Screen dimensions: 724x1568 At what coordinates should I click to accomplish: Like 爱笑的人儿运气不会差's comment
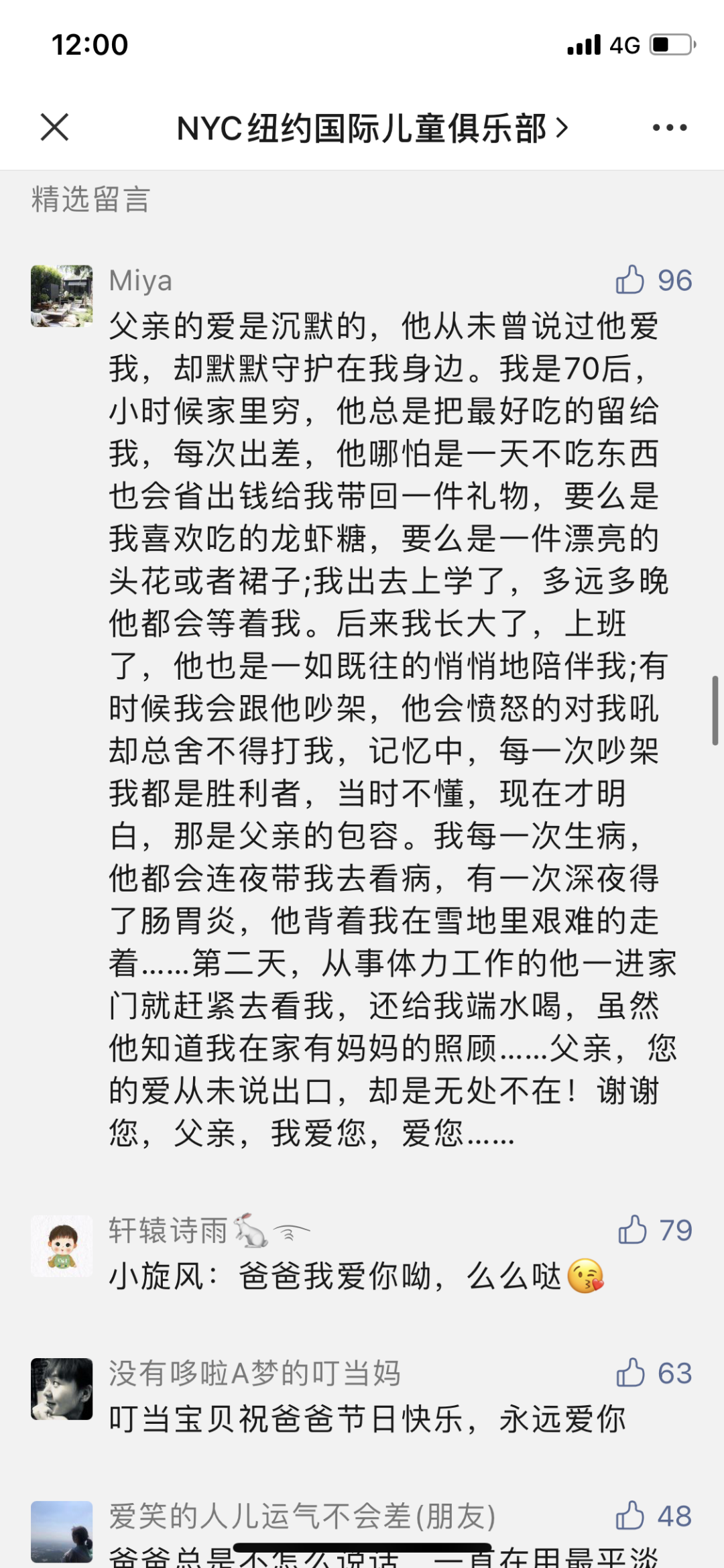pyautogui.click(x=631, y=1516)
